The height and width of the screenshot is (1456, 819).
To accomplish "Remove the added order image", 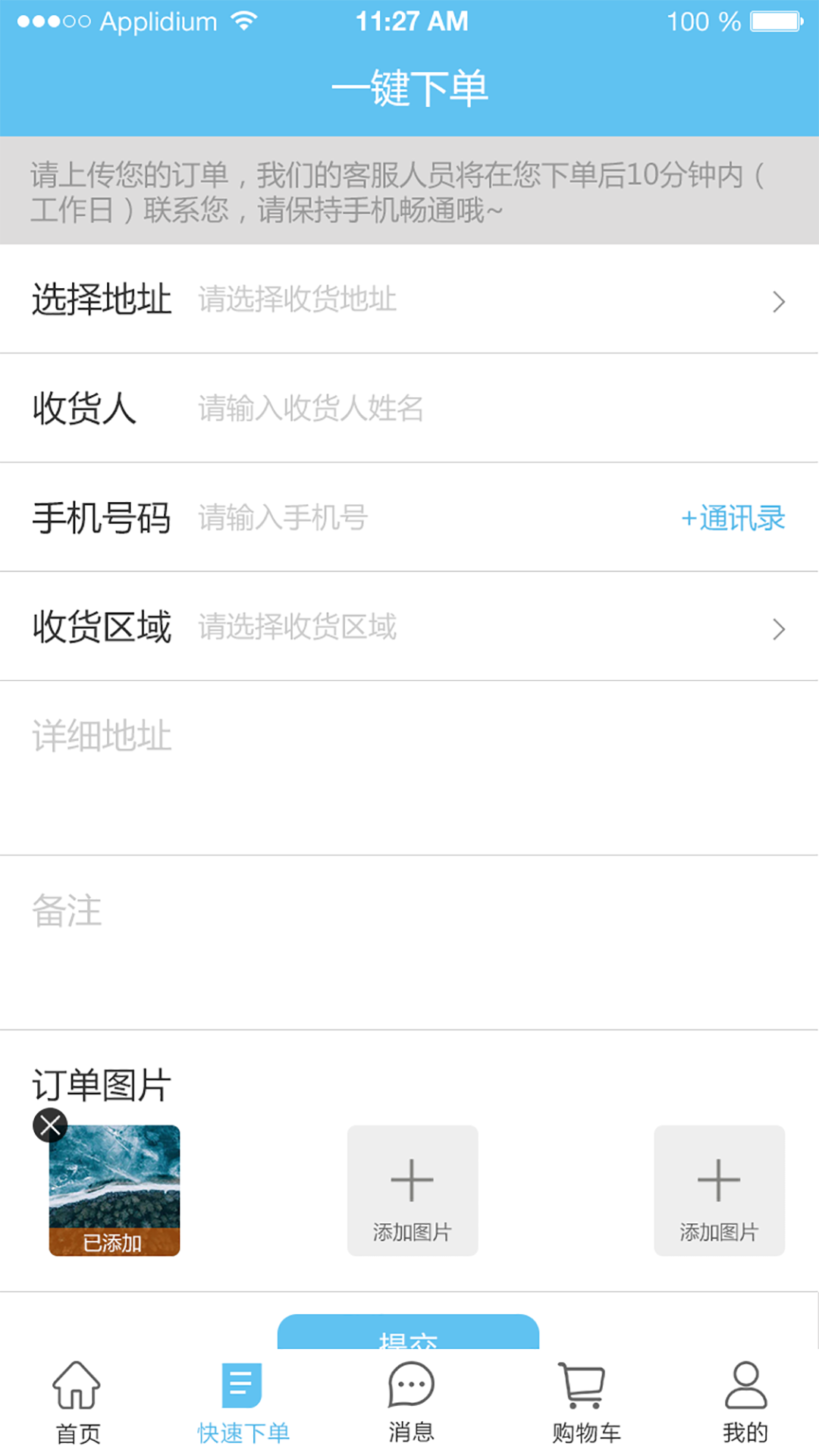I will coord(50,1125).
